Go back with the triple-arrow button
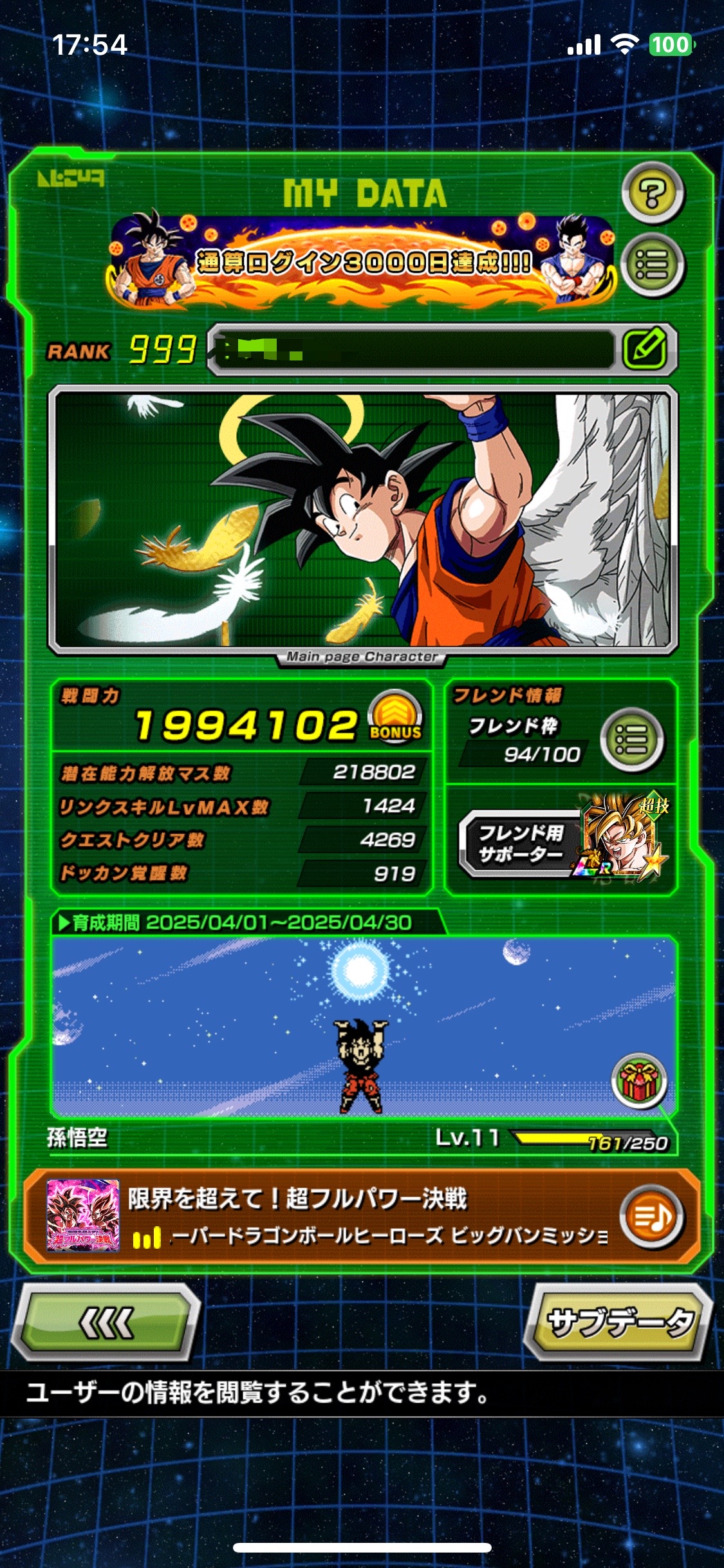Viewport: 724px width, 1568px height. tap(106, 1323)
